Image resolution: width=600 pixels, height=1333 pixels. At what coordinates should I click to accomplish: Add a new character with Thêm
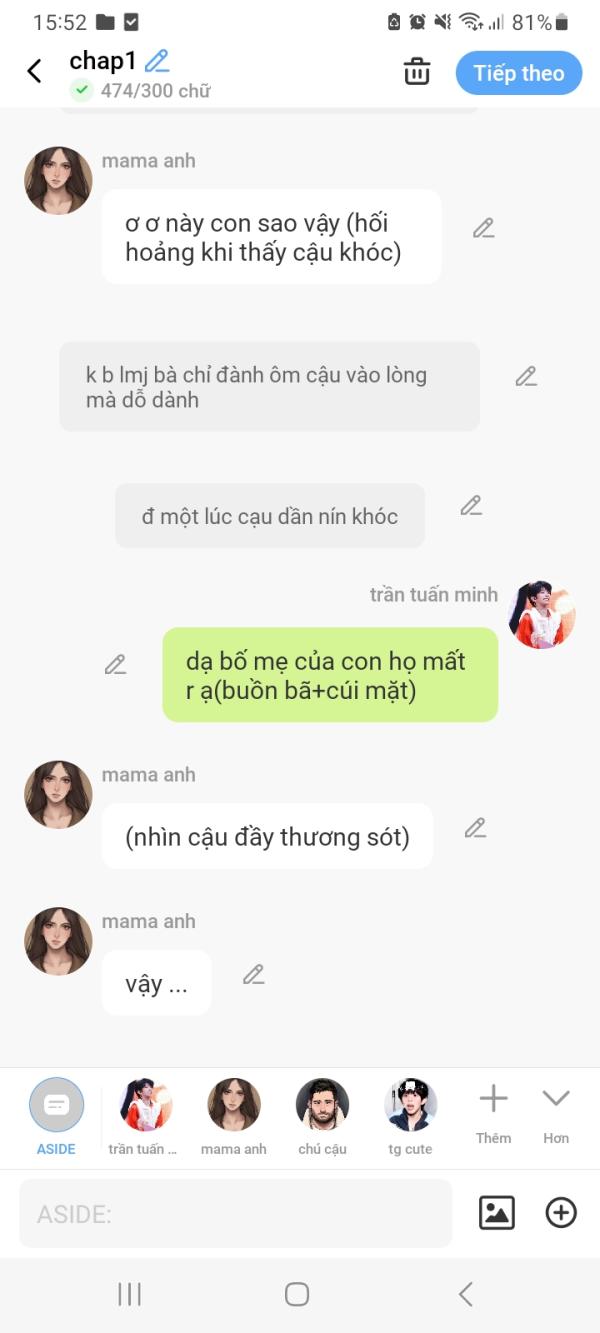(493, 1112)
